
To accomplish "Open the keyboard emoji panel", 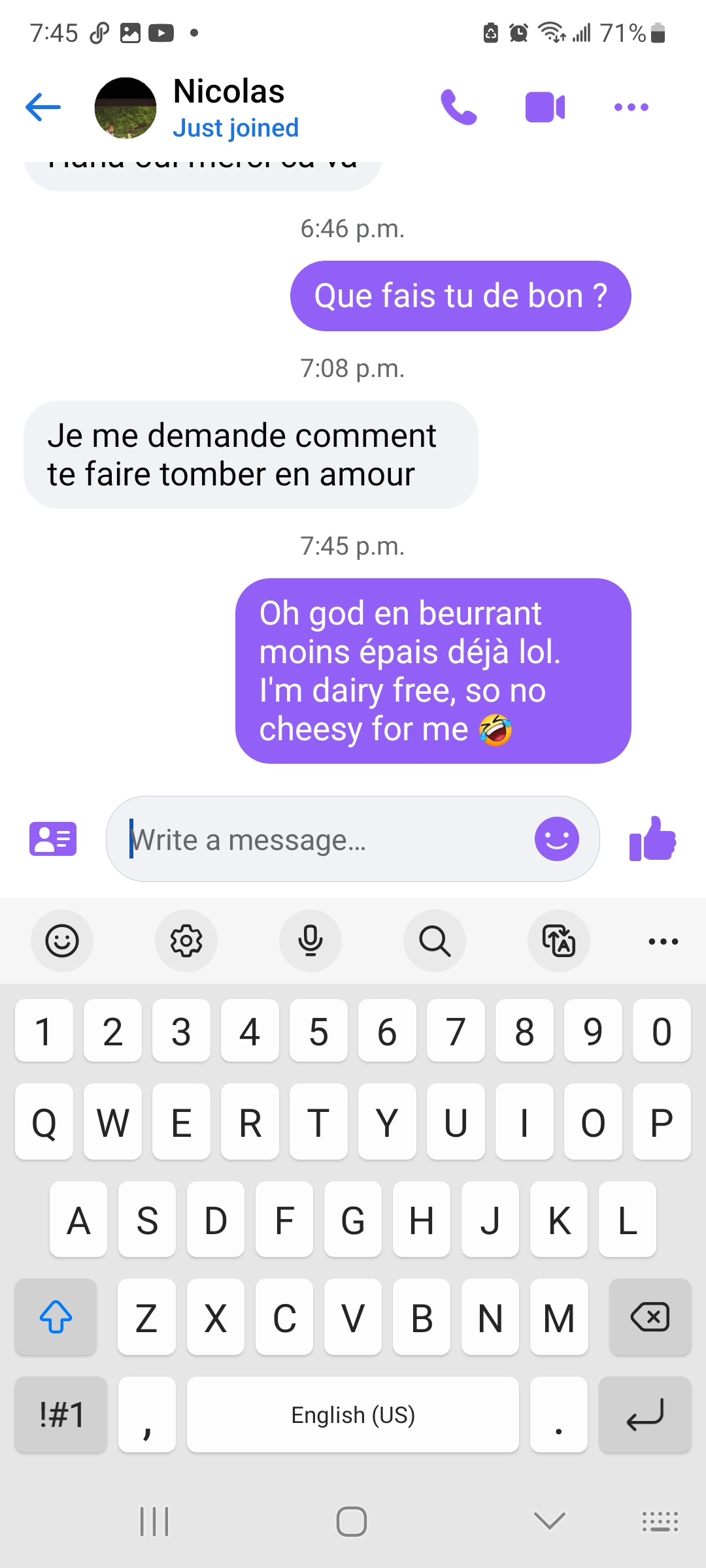I will (62, 941).
